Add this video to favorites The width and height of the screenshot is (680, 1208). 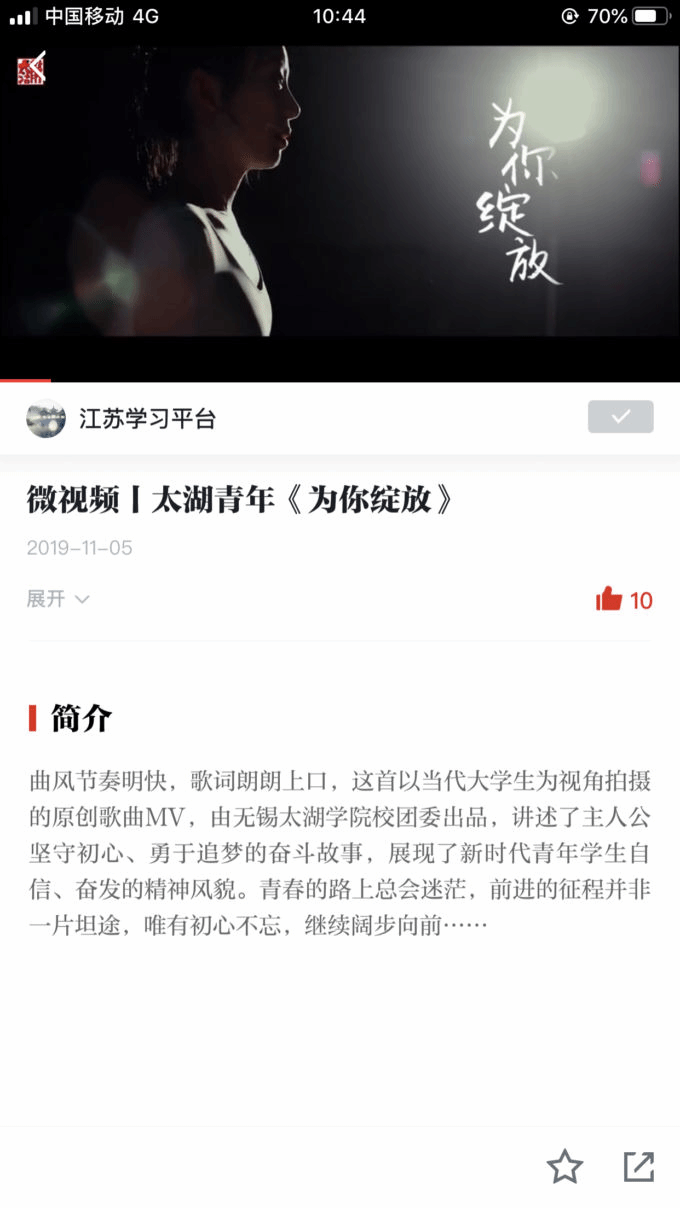564,1166
